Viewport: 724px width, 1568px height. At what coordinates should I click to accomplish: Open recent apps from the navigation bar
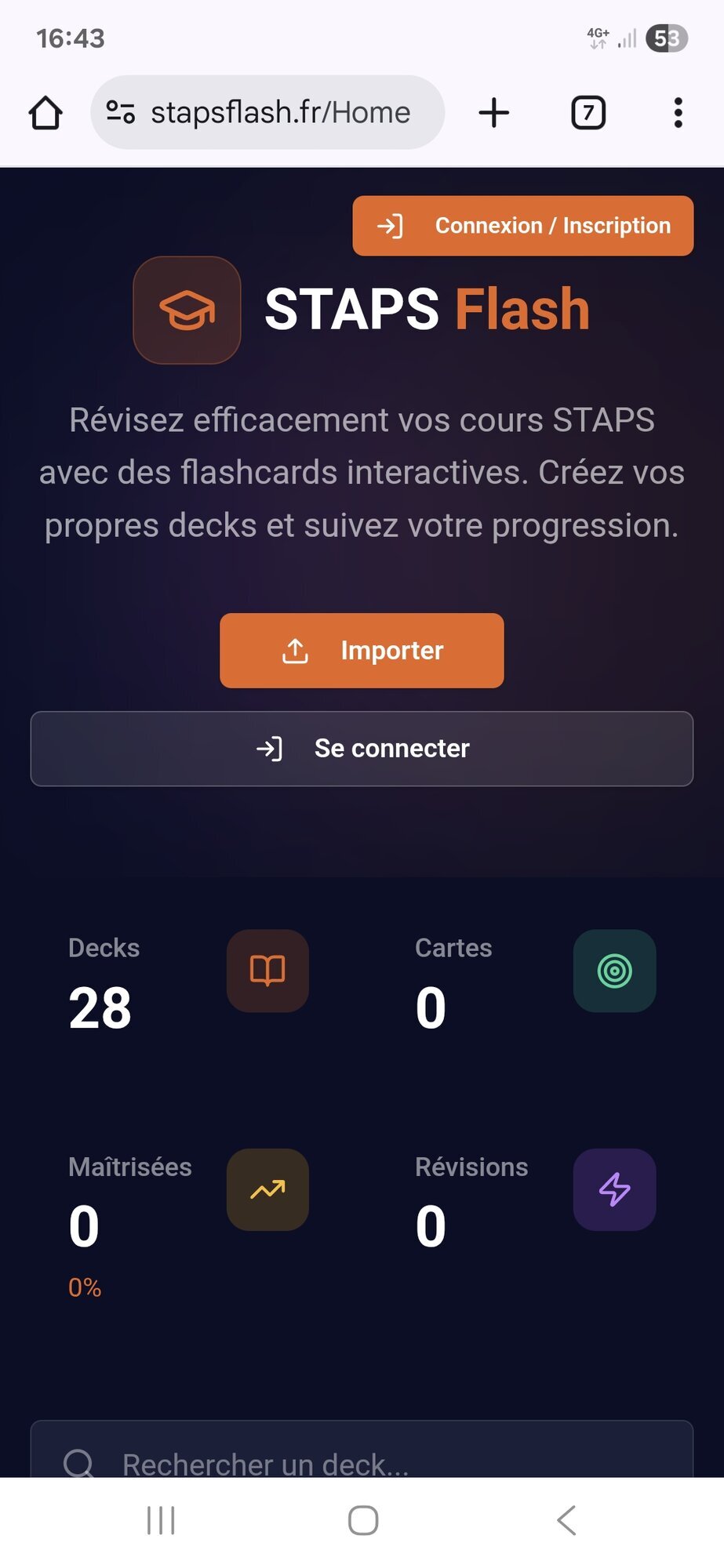tap(161, 1520)
